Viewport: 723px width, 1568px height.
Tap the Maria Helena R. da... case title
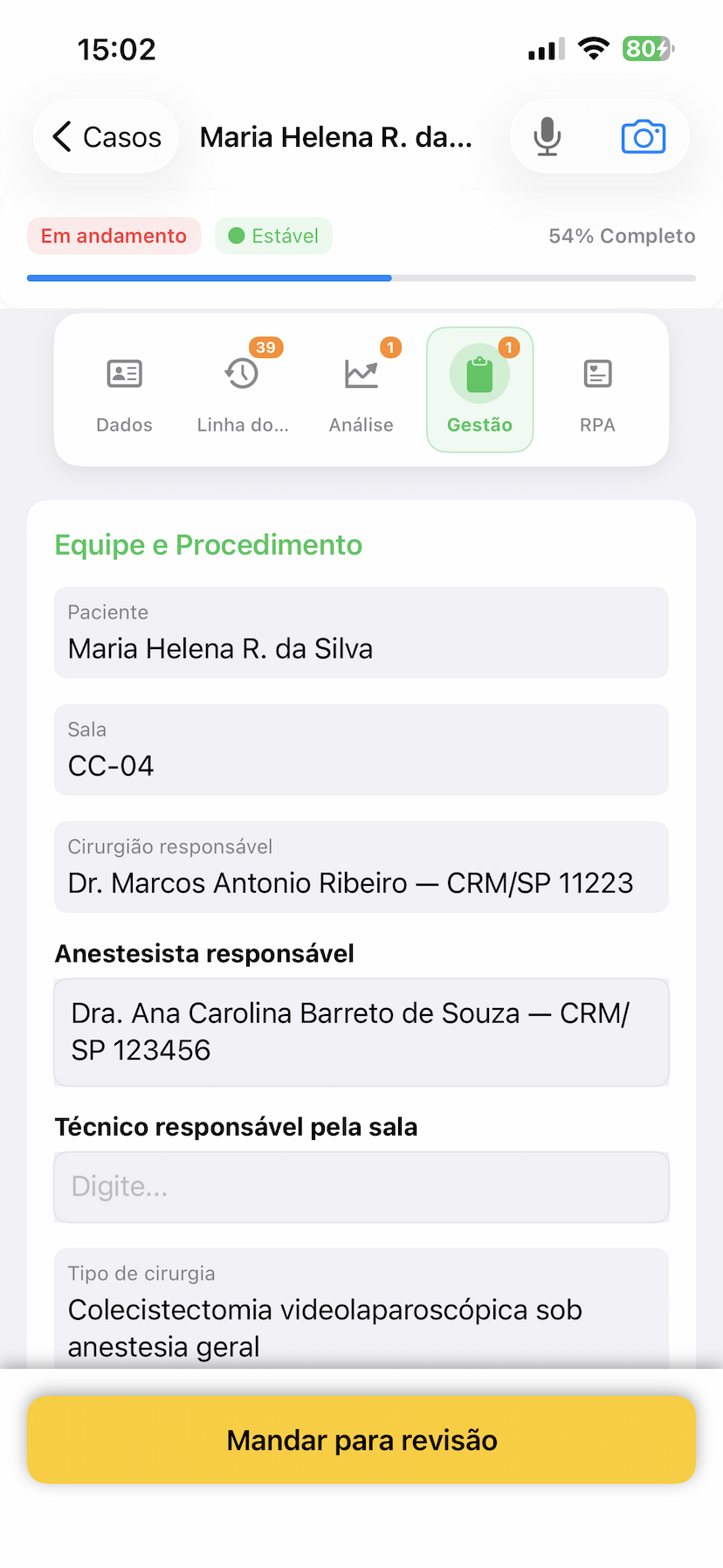pyautogui.click(x=335, y=136)
